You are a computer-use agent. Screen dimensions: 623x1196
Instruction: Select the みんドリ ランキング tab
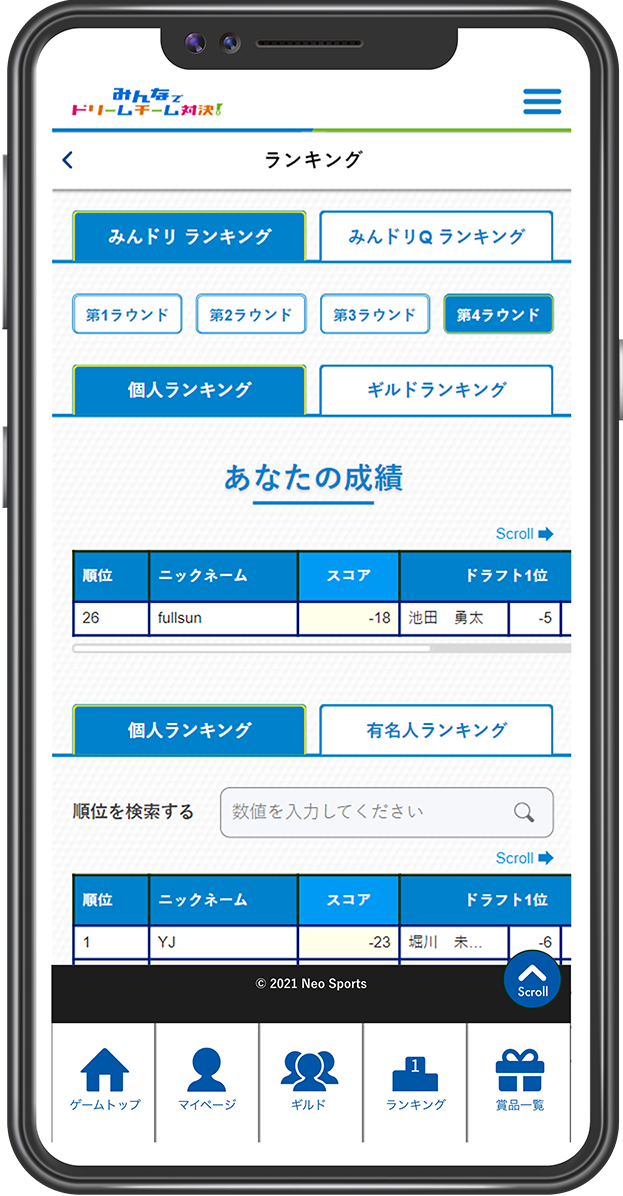(x=189, y=236)
